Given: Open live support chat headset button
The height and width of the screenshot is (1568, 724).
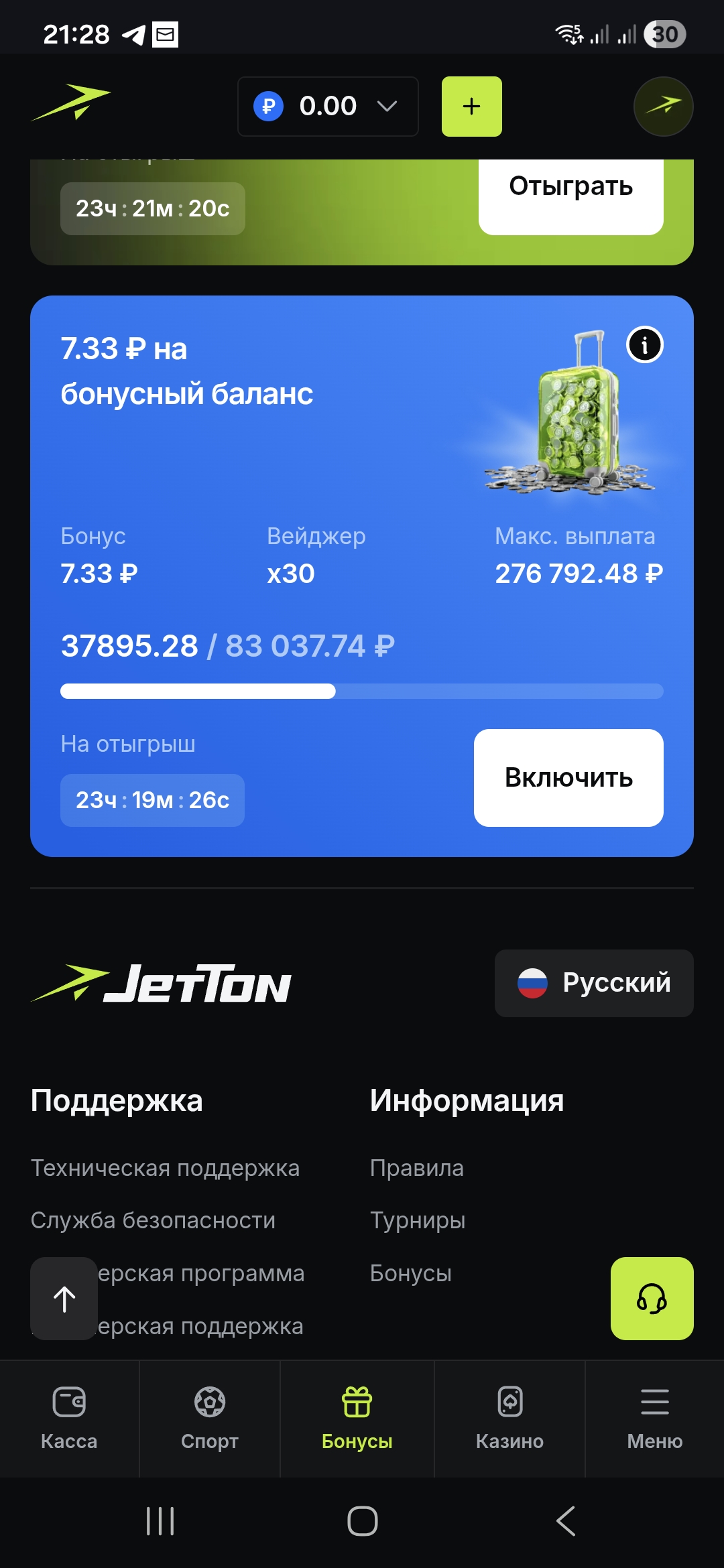Looking at the screenshot, I should tap(652, 1299).
